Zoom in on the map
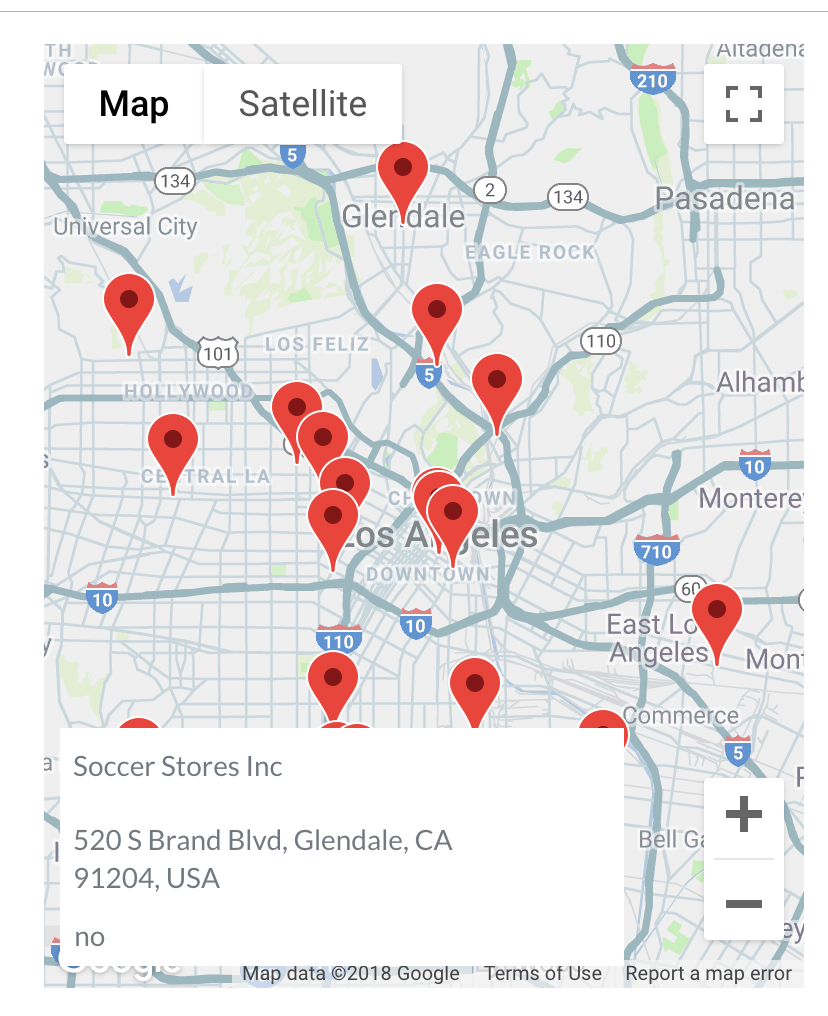Screen dimensions: 828x1016 click(743, 816)
